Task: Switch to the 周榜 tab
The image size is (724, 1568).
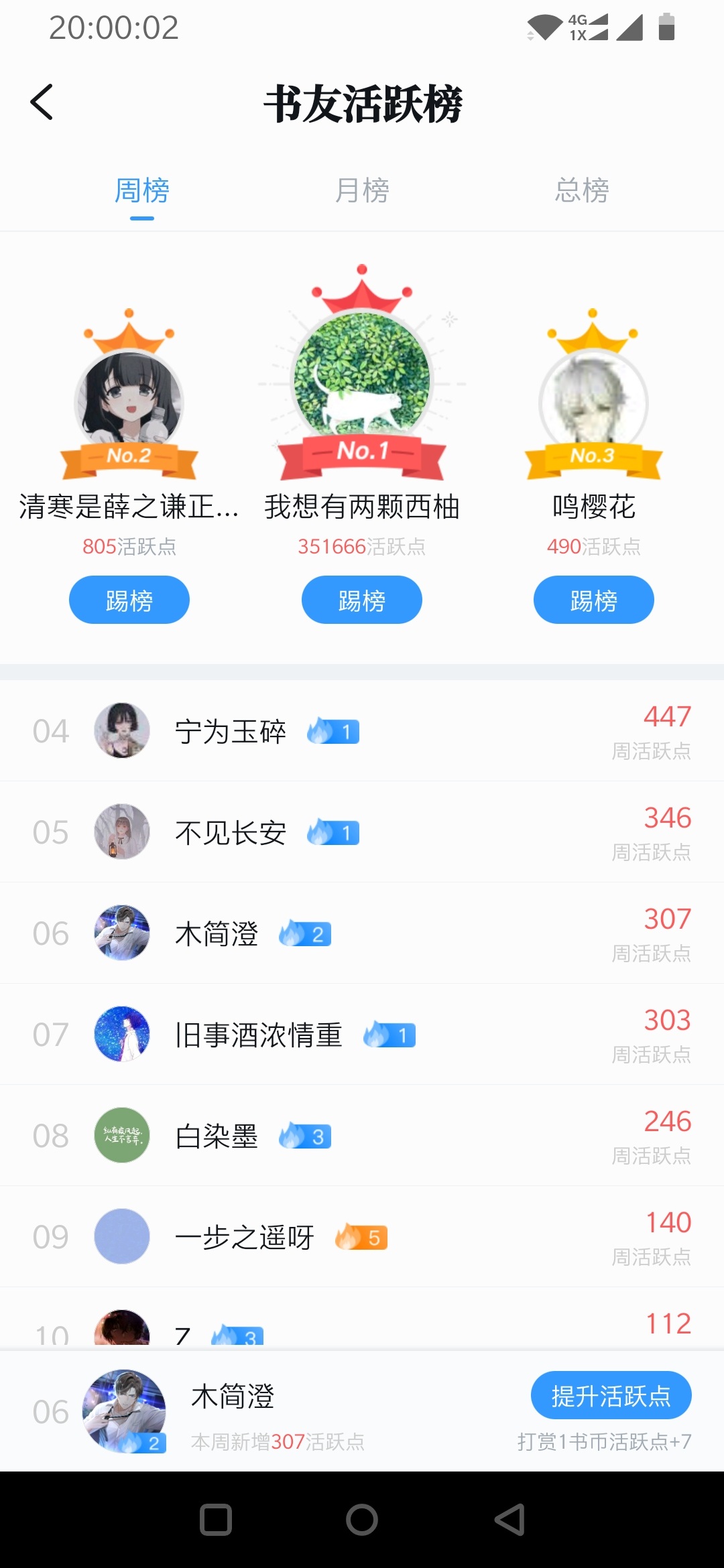Action: (141, 191)
